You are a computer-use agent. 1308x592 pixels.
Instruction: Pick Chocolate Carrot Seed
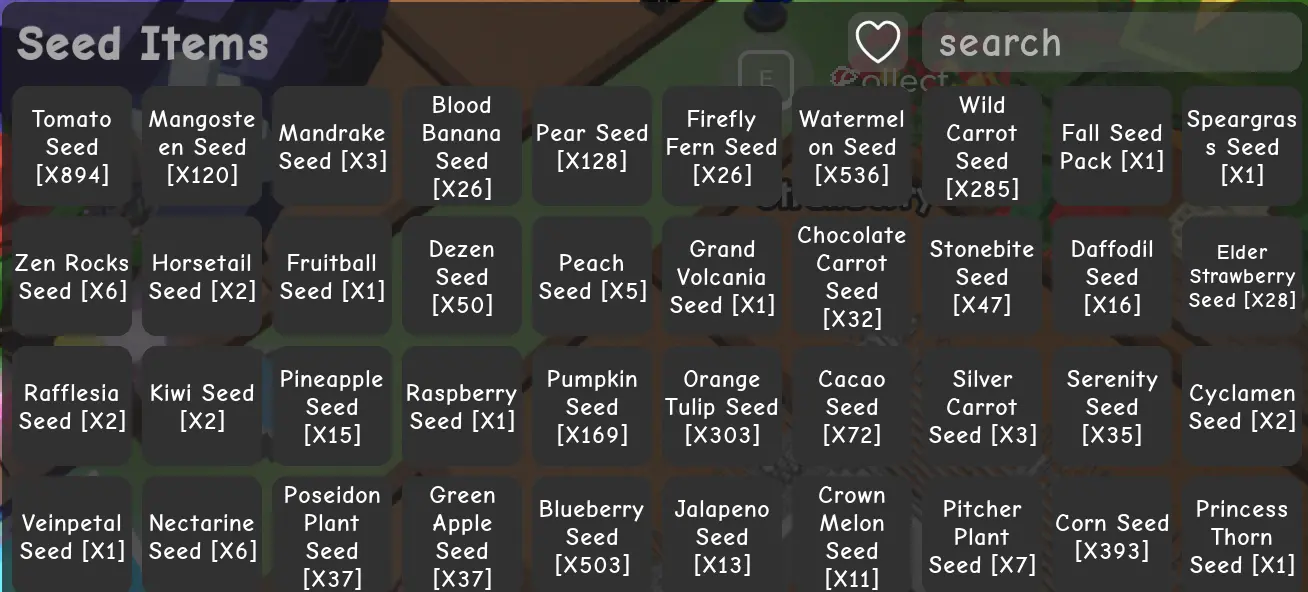click(x=852, y=277)
